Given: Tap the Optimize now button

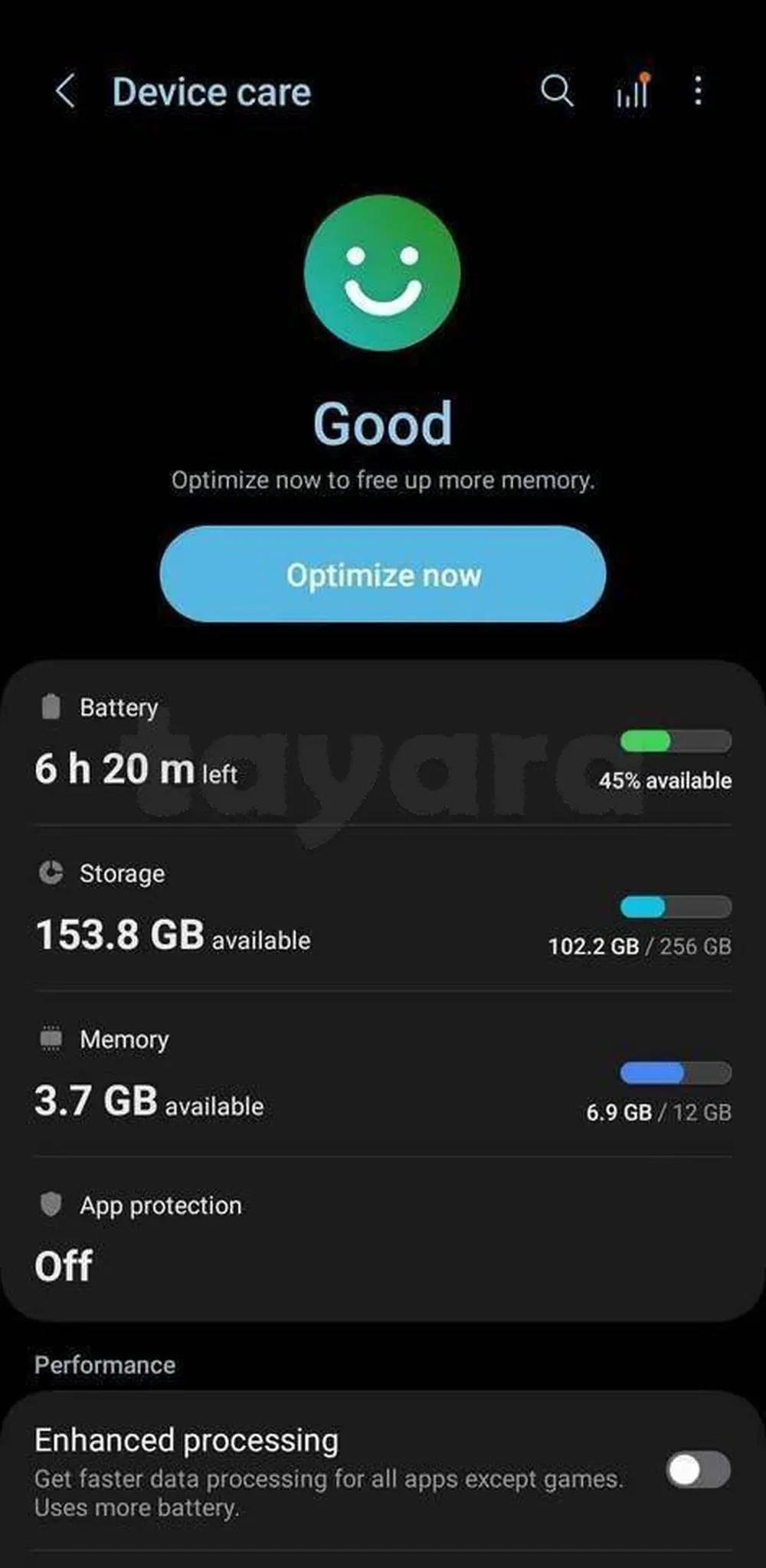Looking at the screenshot, I should coord(382,574).
